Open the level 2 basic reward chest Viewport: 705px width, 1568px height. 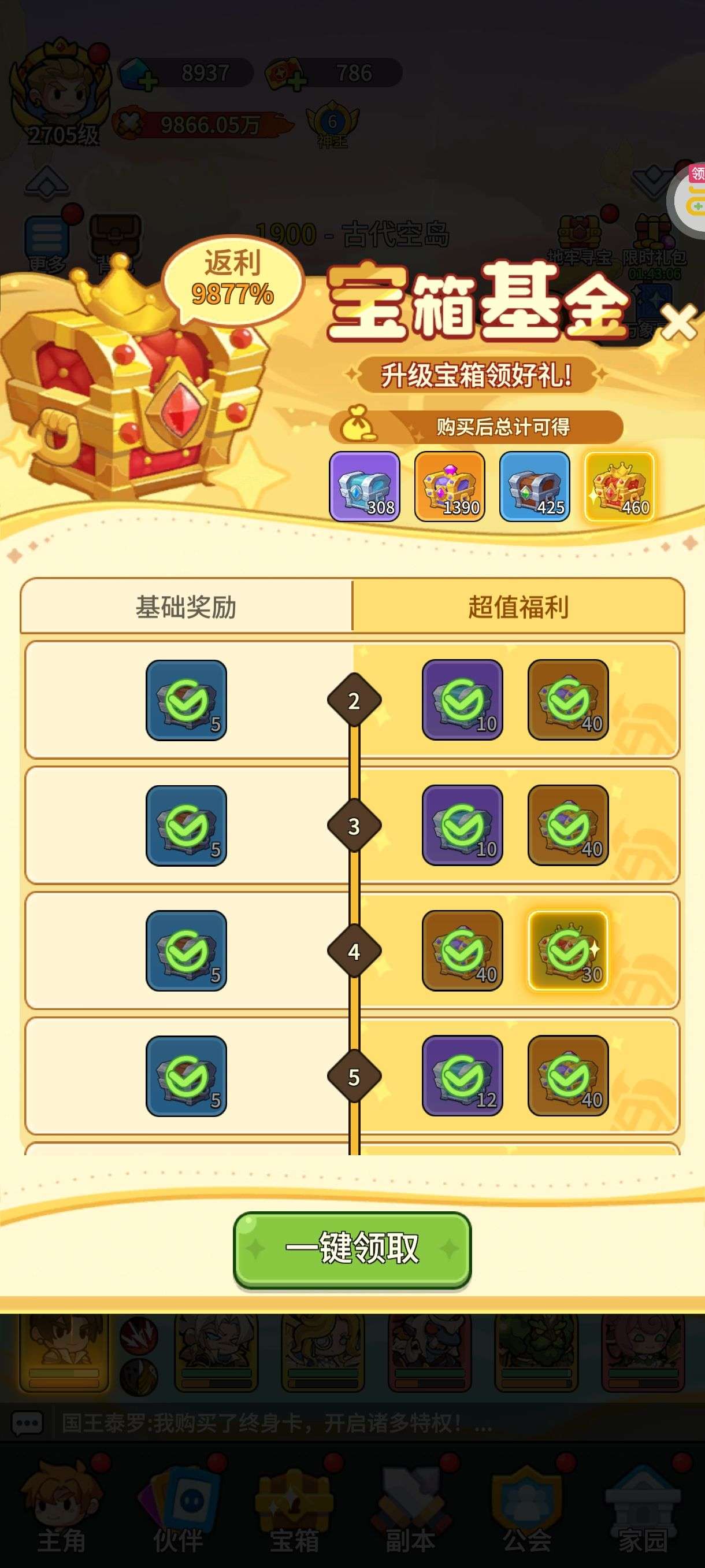[x=186, y=700]
